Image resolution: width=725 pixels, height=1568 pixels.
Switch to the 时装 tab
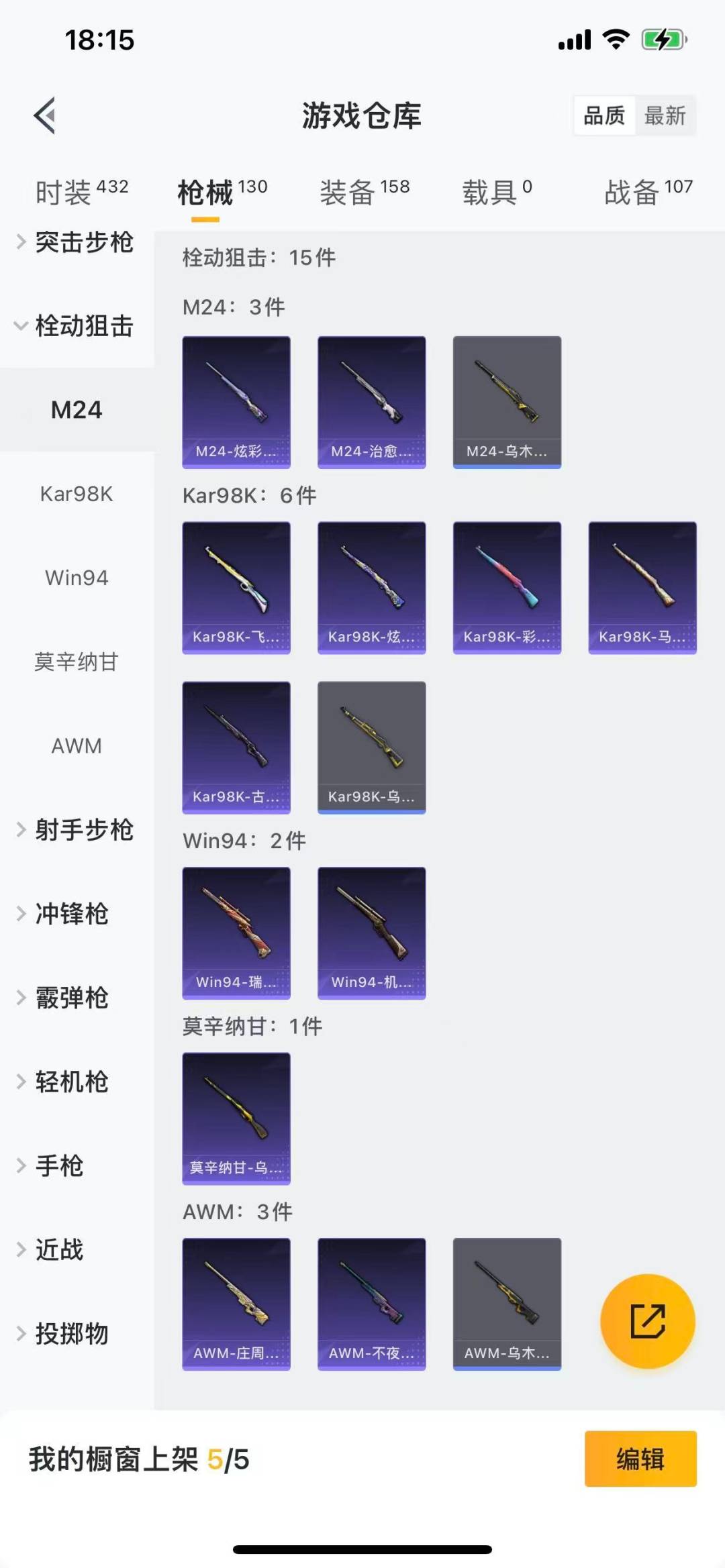(x=81, y=192)
